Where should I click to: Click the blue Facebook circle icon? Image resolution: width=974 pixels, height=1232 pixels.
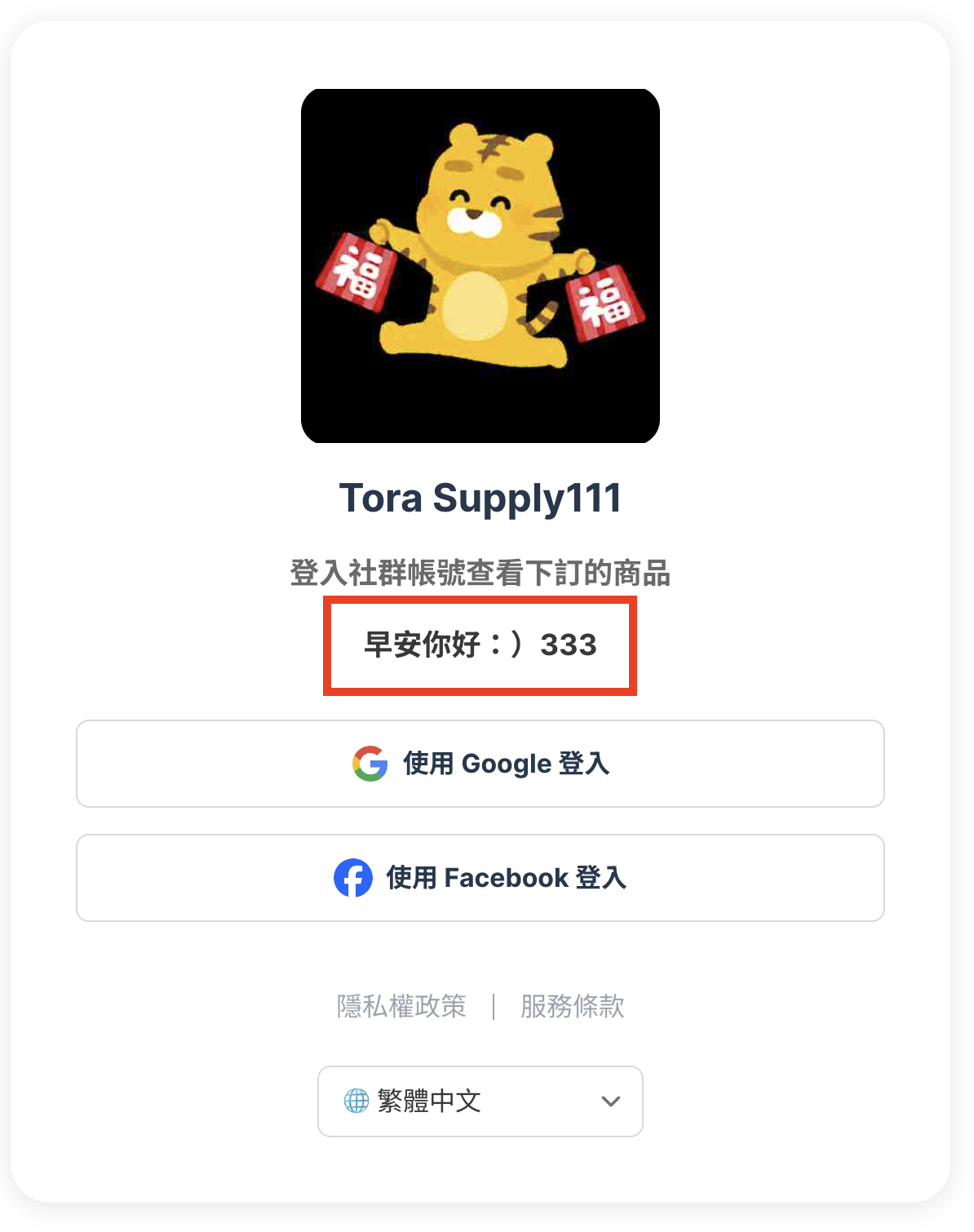[x=352, y=879]
